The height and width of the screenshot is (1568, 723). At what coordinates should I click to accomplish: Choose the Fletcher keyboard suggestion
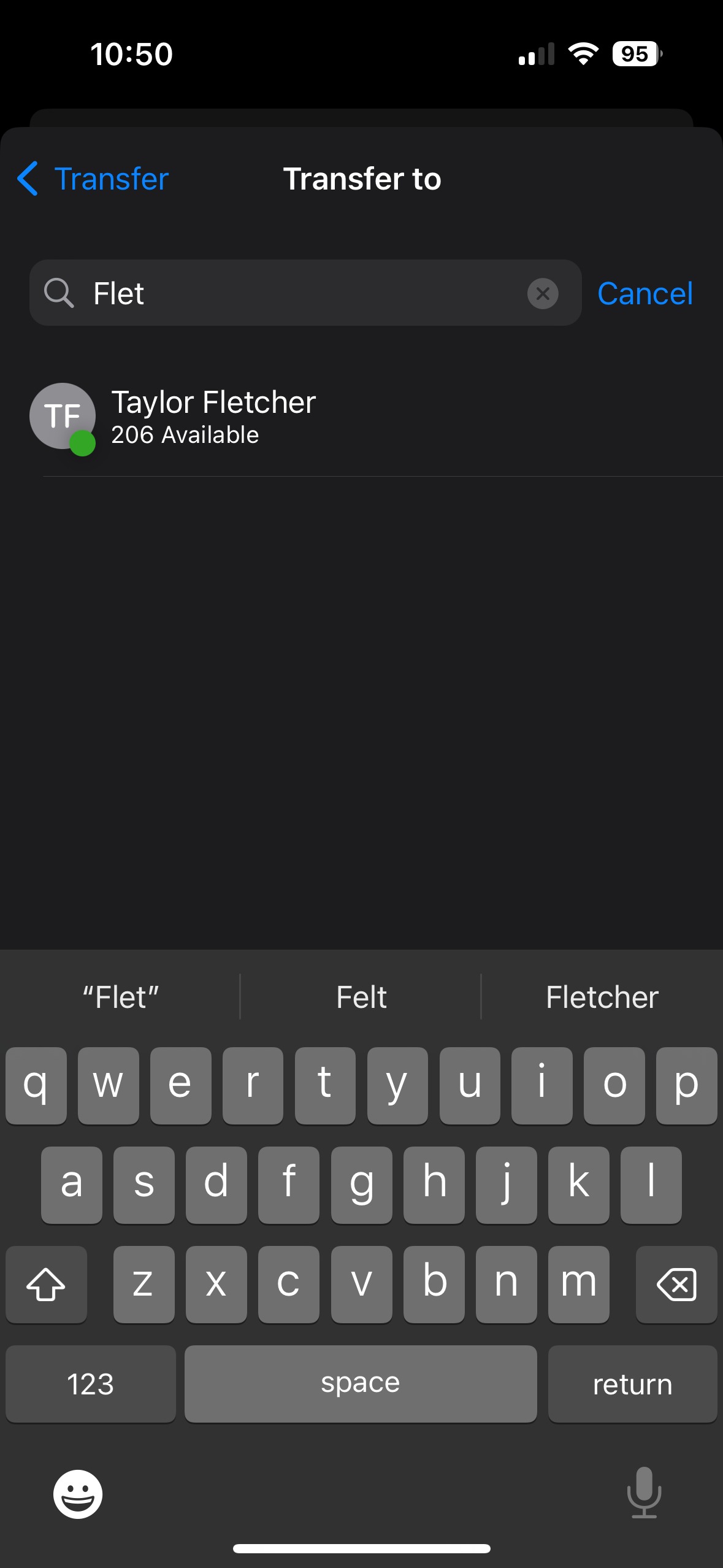(x=602, y=997)
